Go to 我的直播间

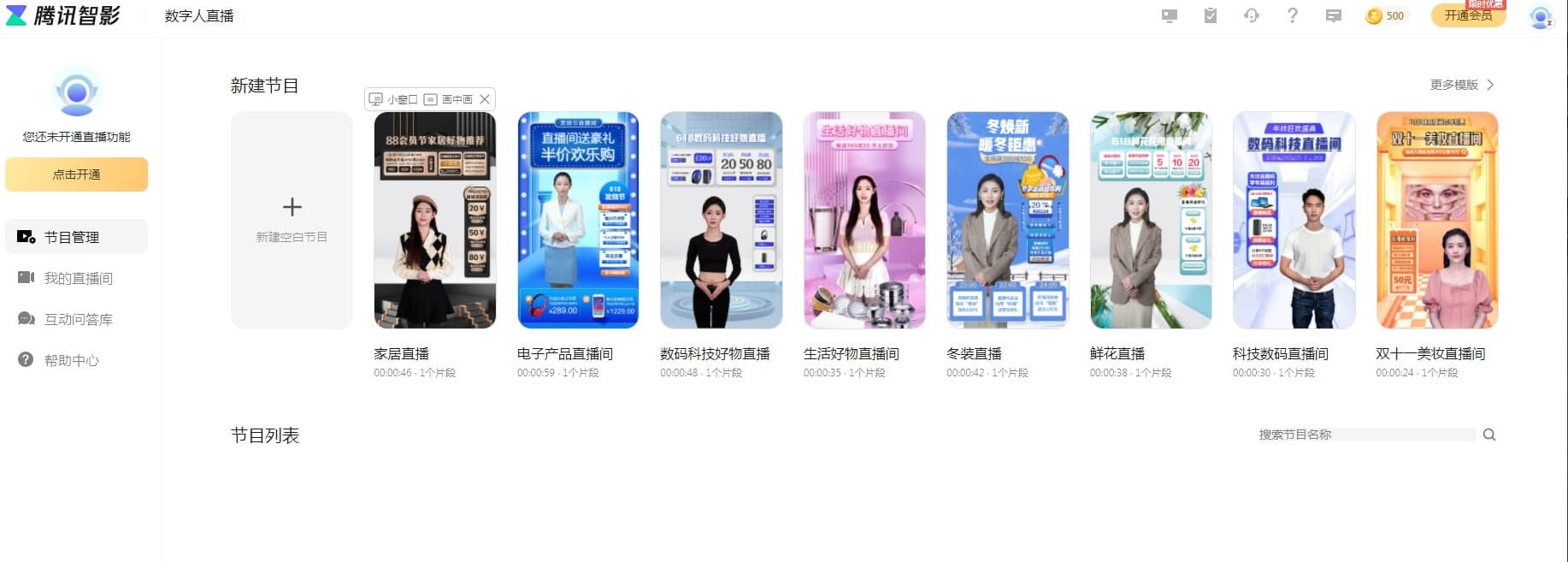coord(78,278)
